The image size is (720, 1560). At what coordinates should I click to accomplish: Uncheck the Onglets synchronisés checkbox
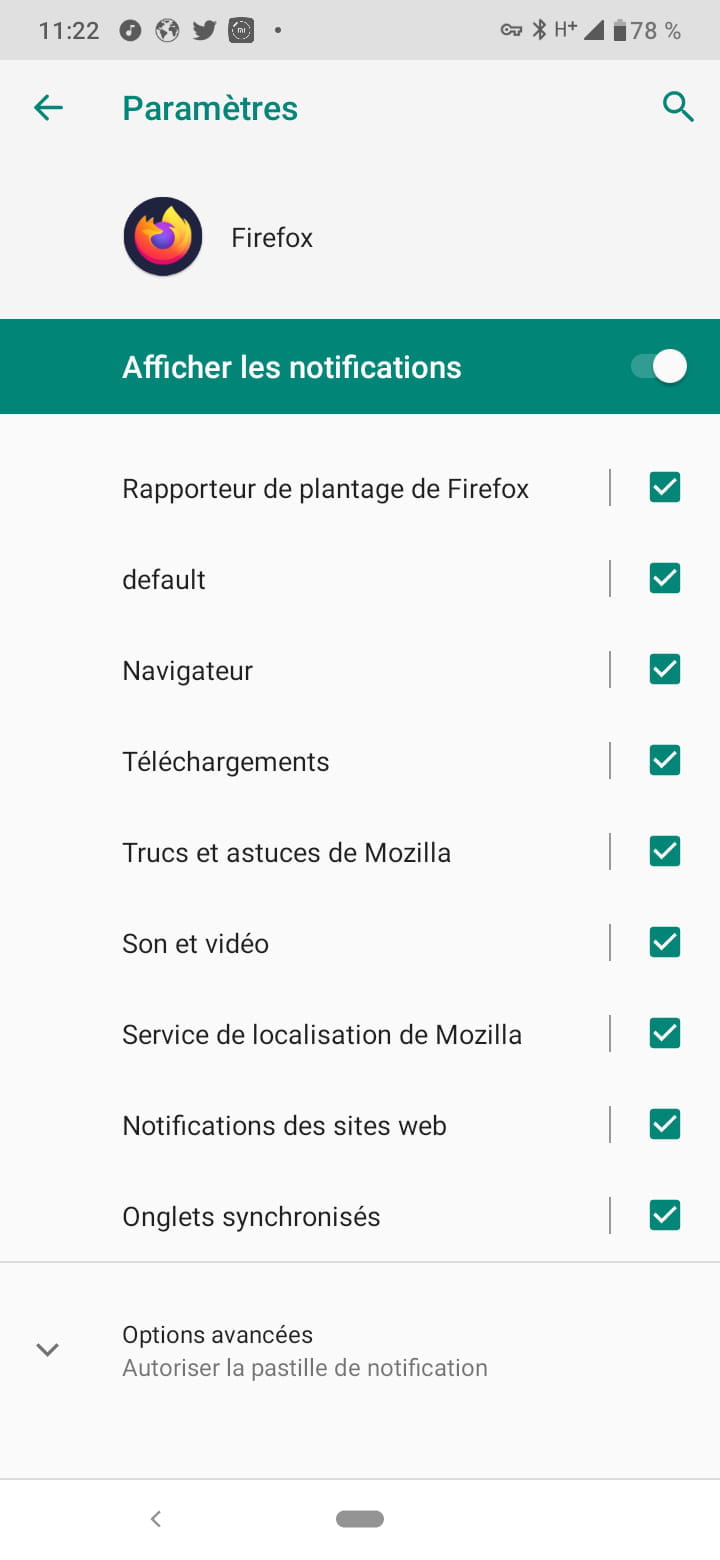pos(665,1216)
